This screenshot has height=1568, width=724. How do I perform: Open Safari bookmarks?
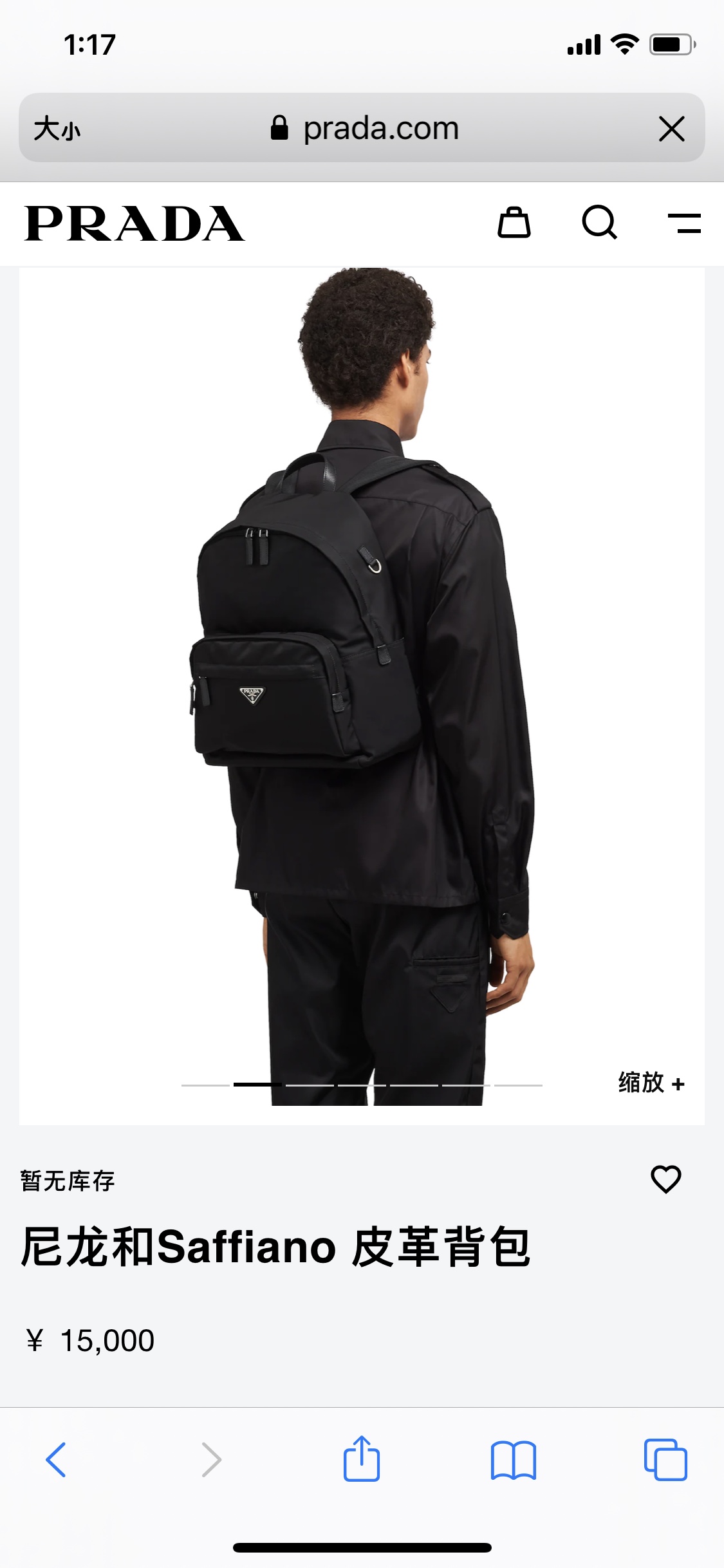(x=513, y=1460)
